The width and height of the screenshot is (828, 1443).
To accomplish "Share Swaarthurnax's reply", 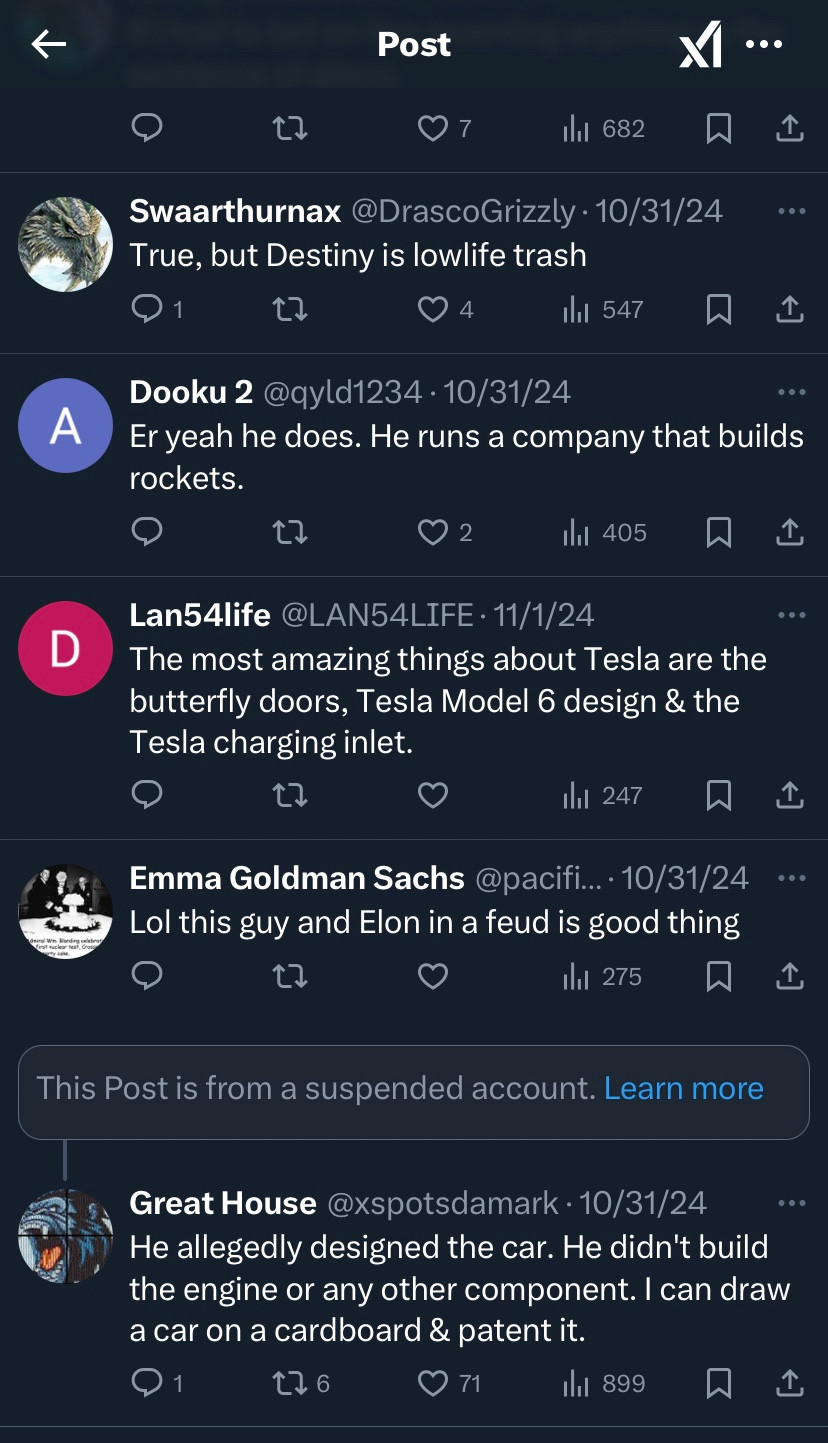I will [x=790, y=310].
